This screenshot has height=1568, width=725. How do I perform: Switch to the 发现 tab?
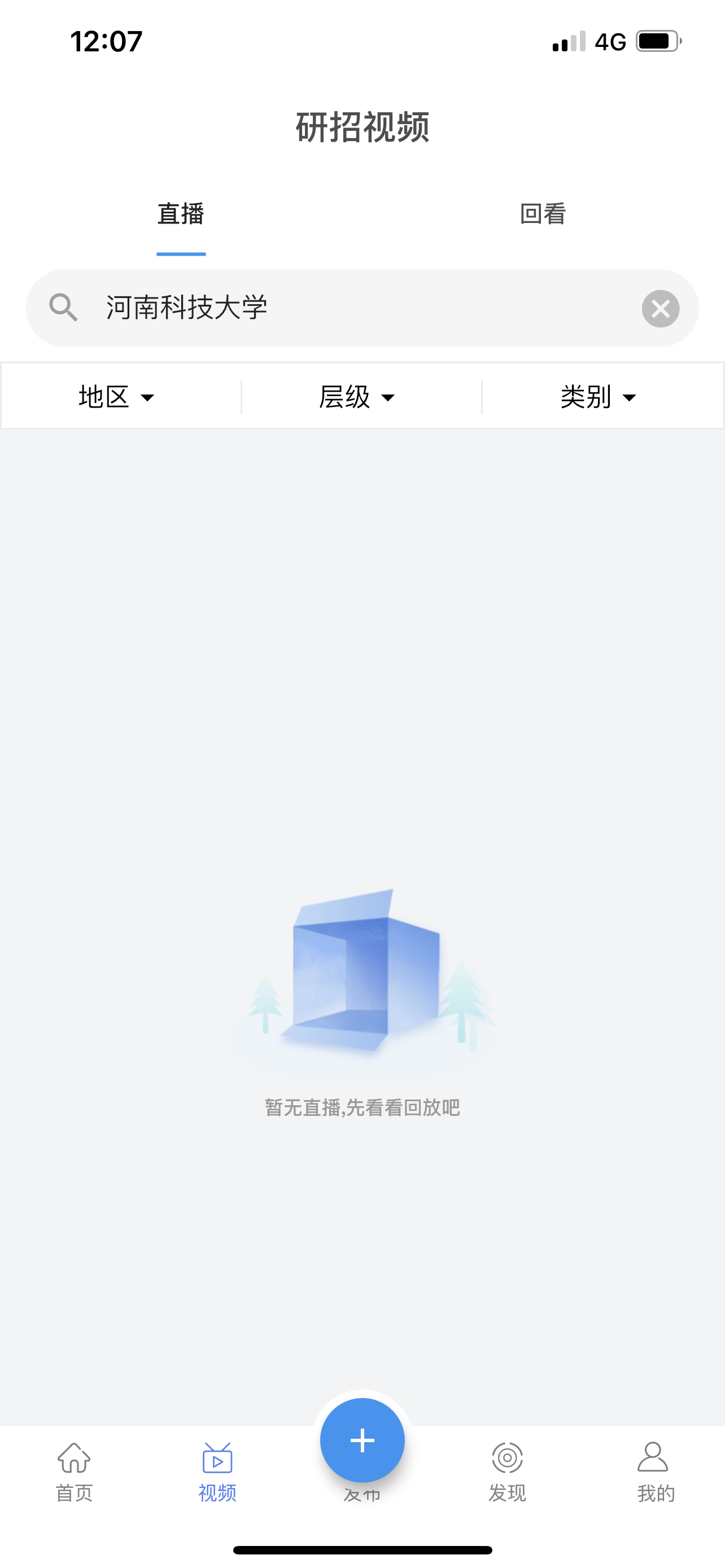[x=507, y=1472]
